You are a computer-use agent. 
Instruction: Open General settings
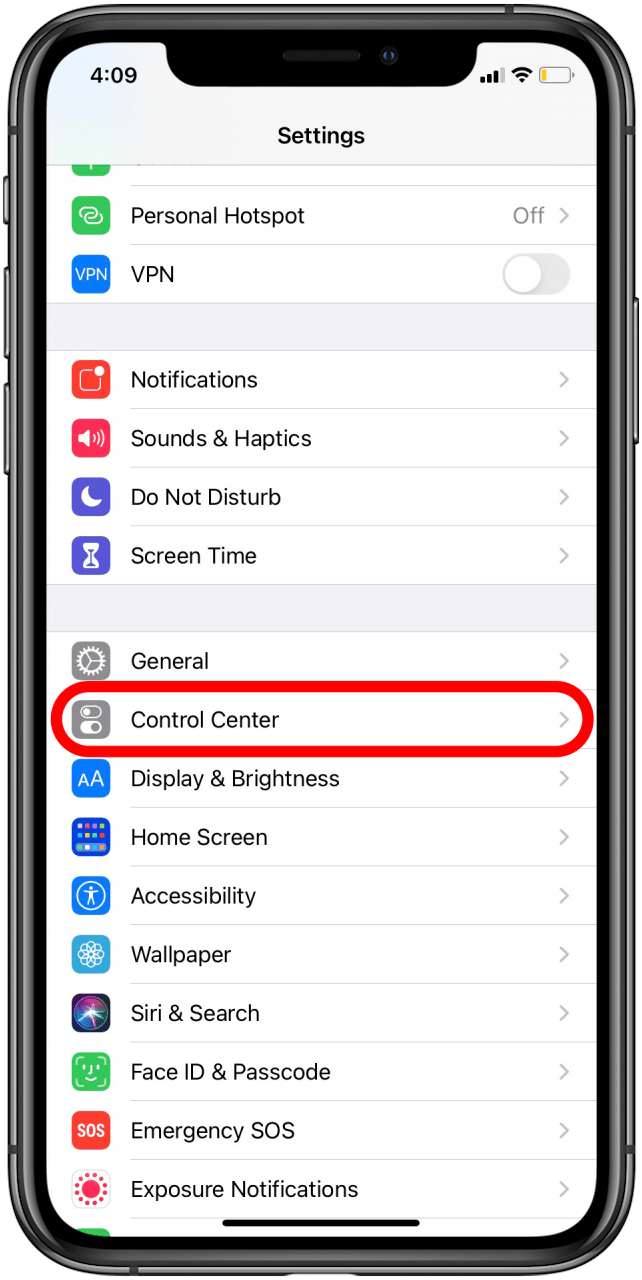(x=320, y=661)
